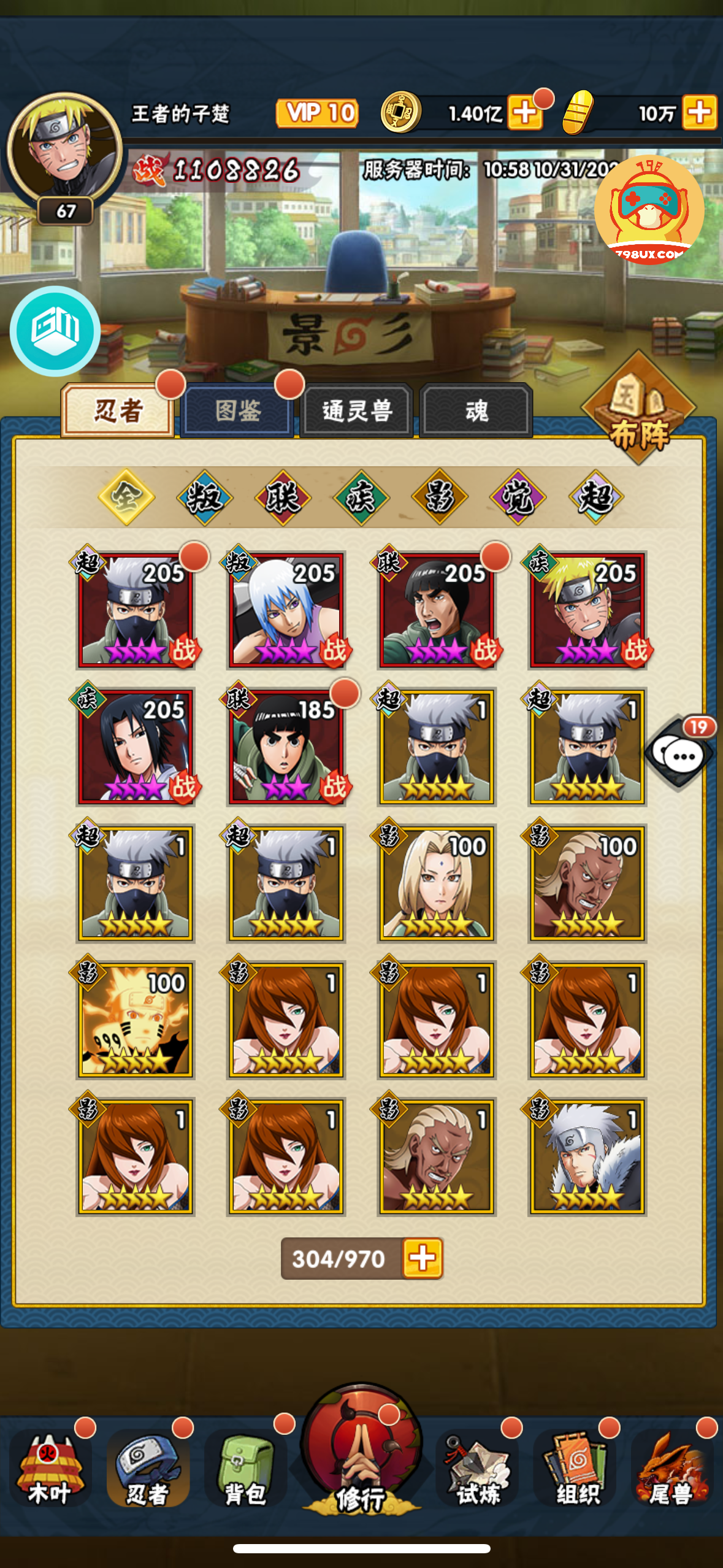Go to 尾兽 tailed beasts
723x1568 pixels.
click(x=672, y=1469)
